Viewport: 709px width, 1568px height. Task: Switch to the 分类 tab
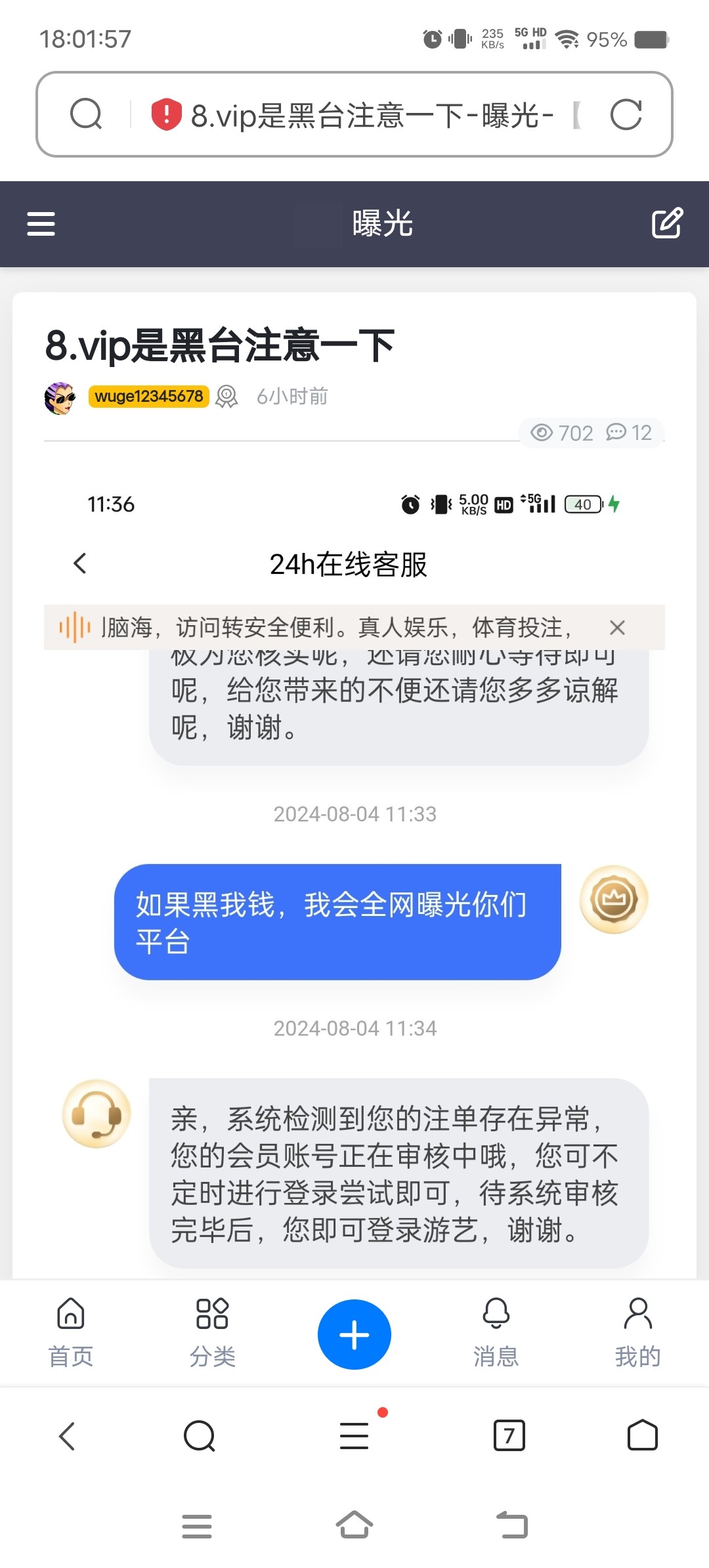[212, 1333]
